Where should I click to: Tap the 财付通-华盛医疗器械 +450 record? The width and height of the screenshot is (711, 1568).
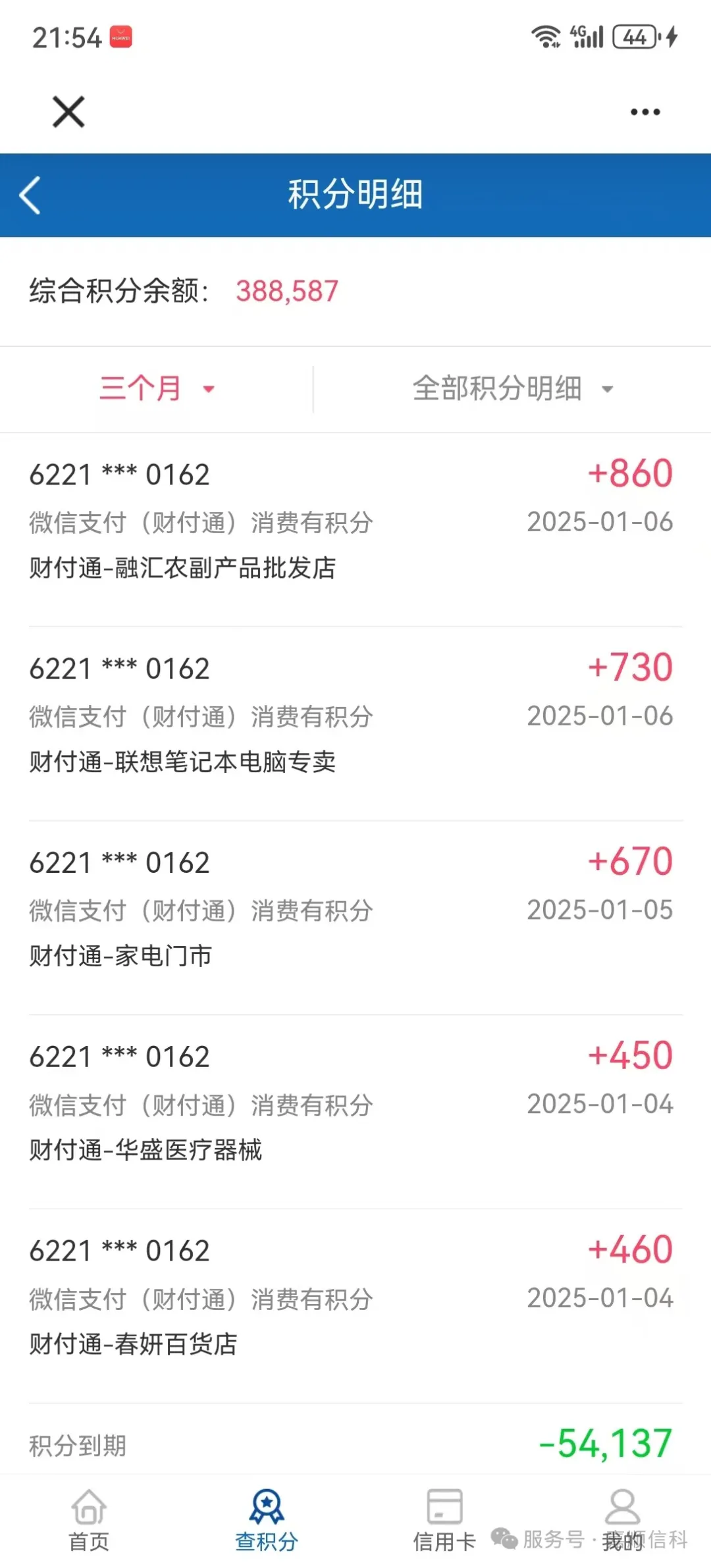tap(355, 1103)
